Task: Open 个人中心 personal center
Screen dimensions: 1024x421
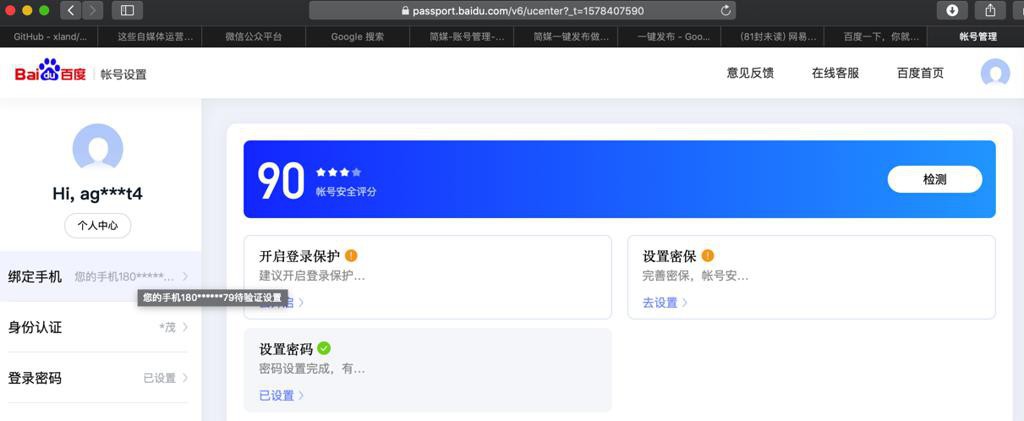Action: tap(98, 225)
